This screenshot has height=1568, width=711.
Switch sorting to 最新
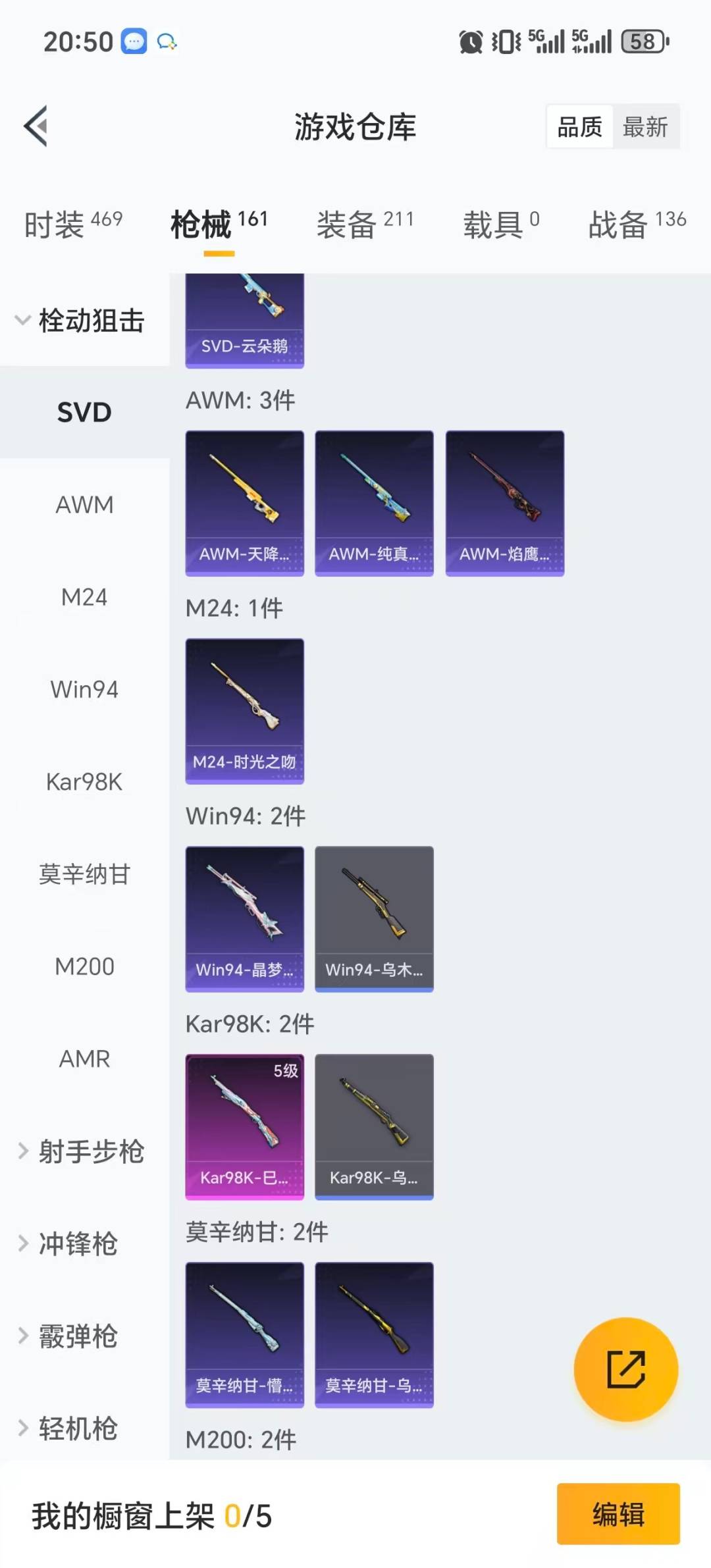(x=647, y=126)
